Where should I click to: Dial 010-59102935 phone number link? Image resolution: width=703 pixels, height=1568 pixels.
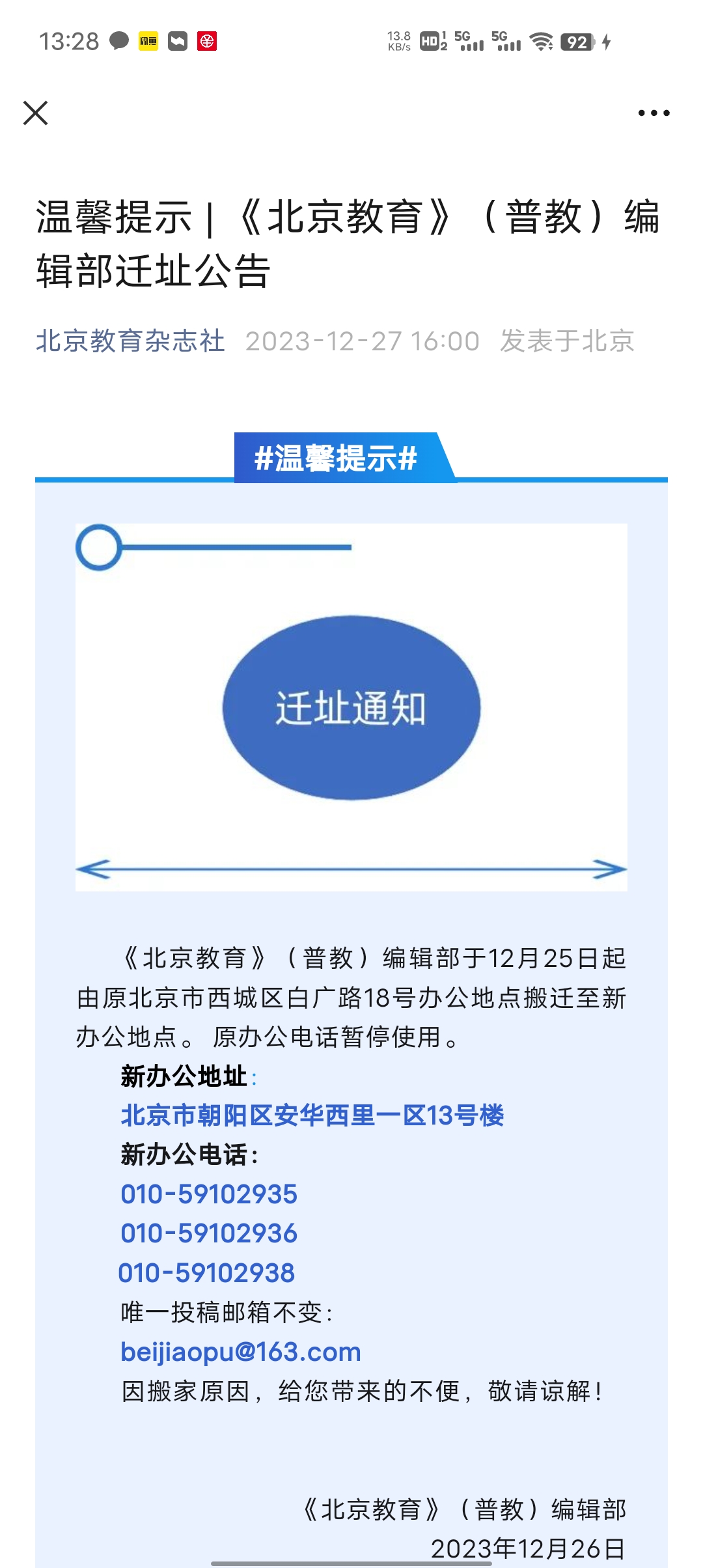click(x=209, y=1194)
